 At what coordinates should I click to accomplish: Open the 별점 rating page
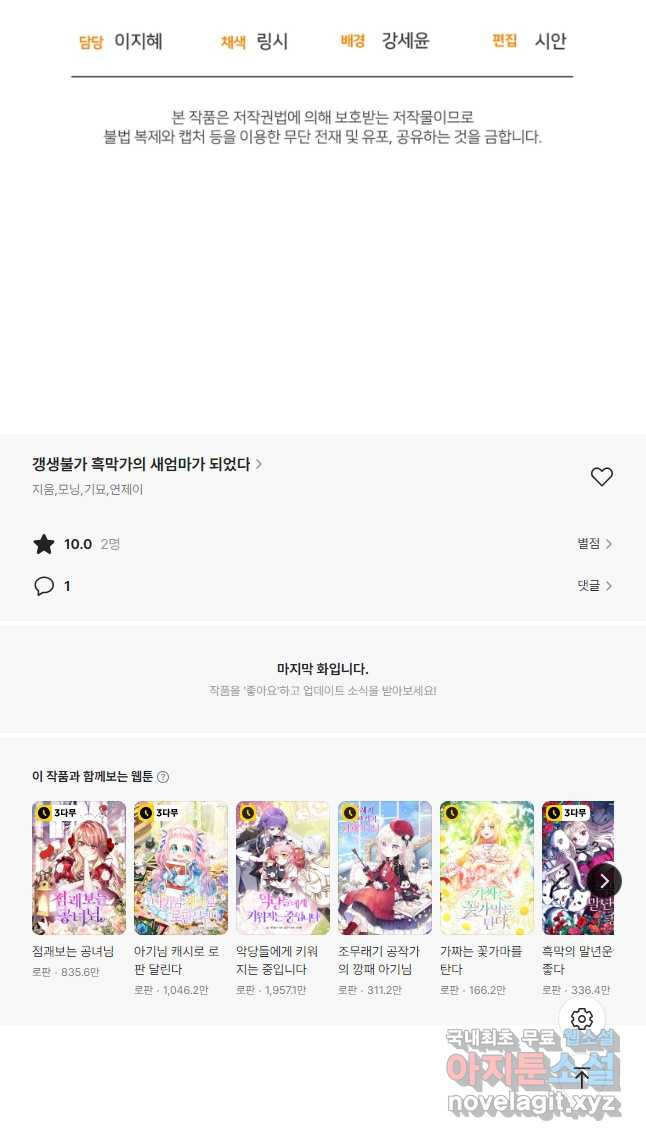point(594,544)
